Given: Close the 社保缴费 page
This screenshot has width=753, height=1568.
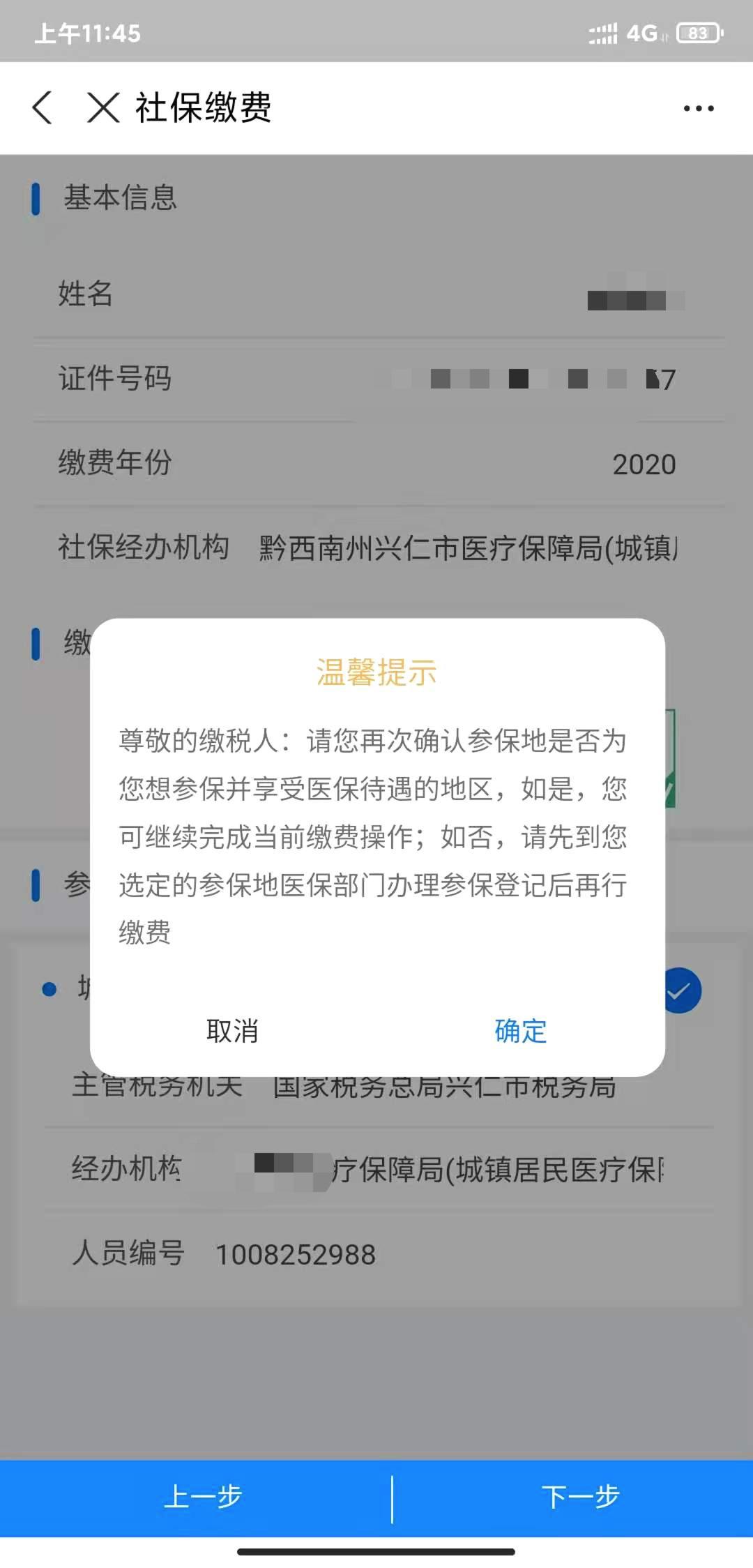Looking at the screenshot, I should point(103,108).
